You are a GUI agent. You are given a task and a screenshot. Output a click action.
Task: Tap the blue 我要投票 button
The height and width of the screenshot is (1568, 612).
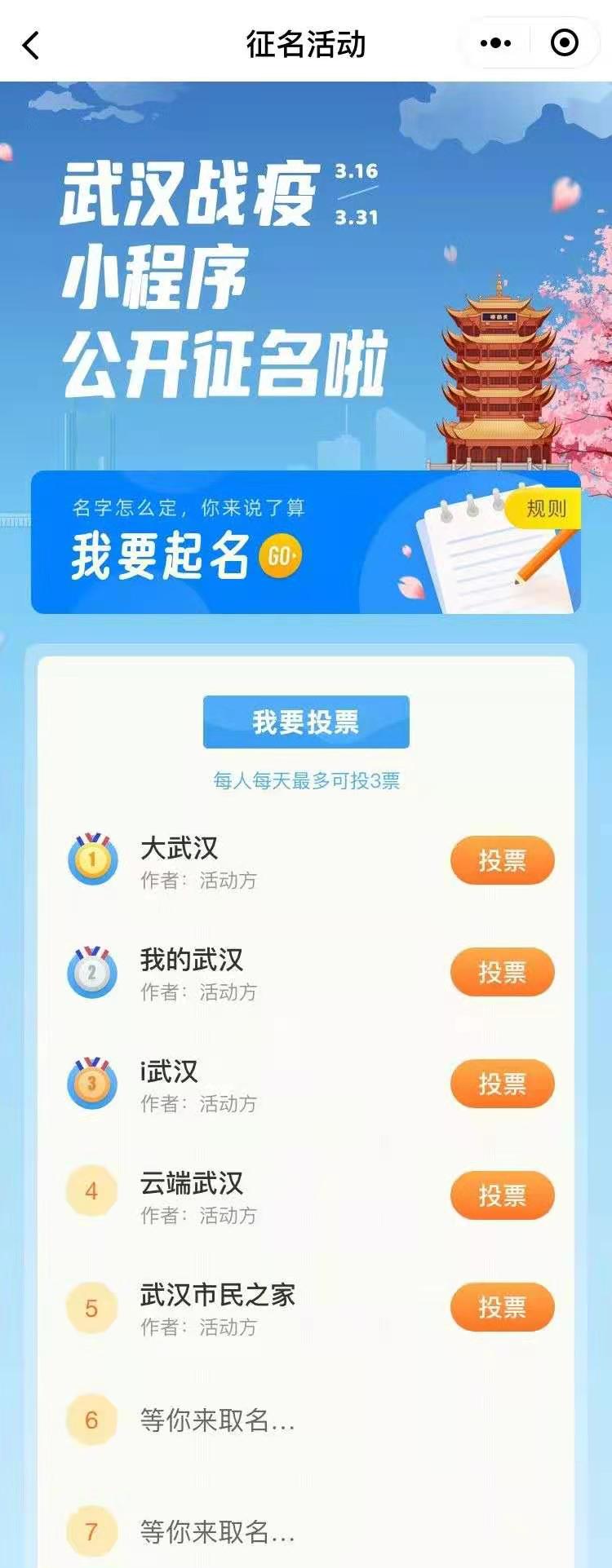pos(306,722)
